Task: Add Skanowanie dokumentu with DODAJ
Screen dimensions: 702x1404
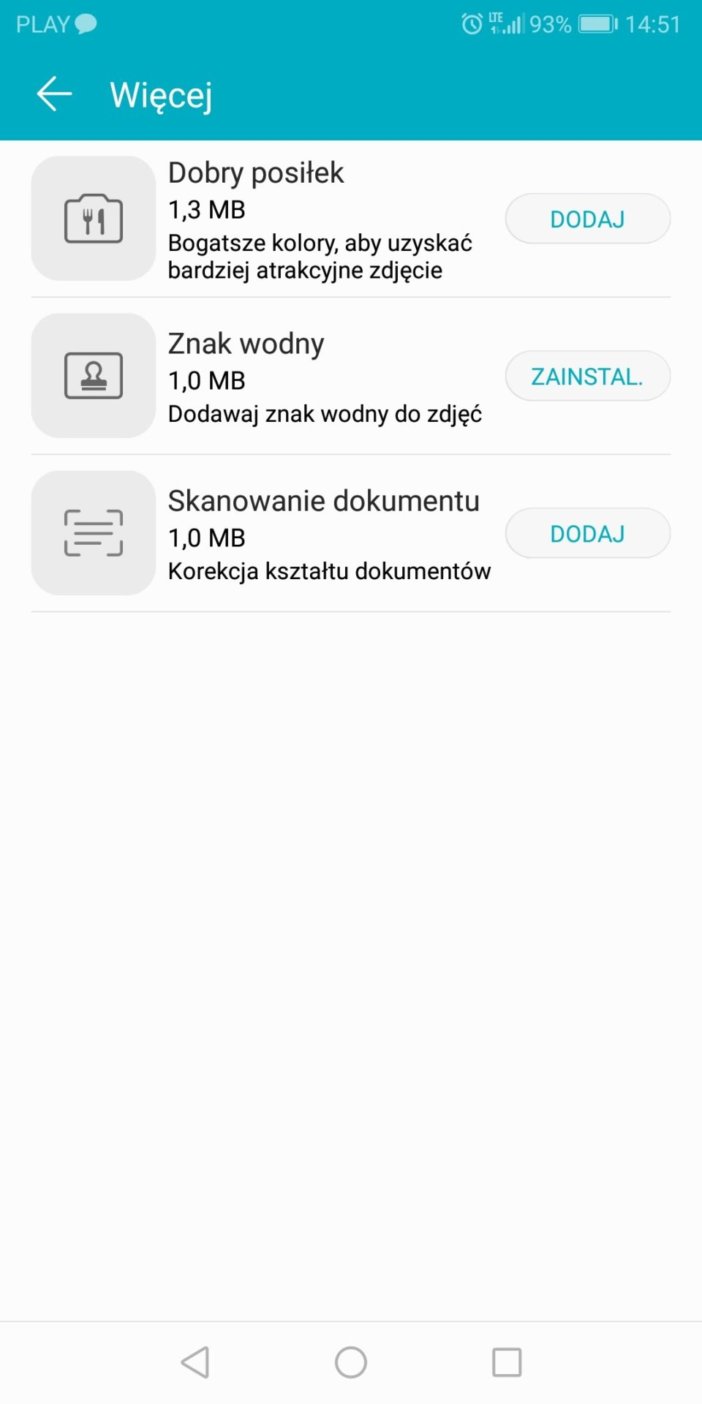Action: pyautogui.click(x=587, y=534)
